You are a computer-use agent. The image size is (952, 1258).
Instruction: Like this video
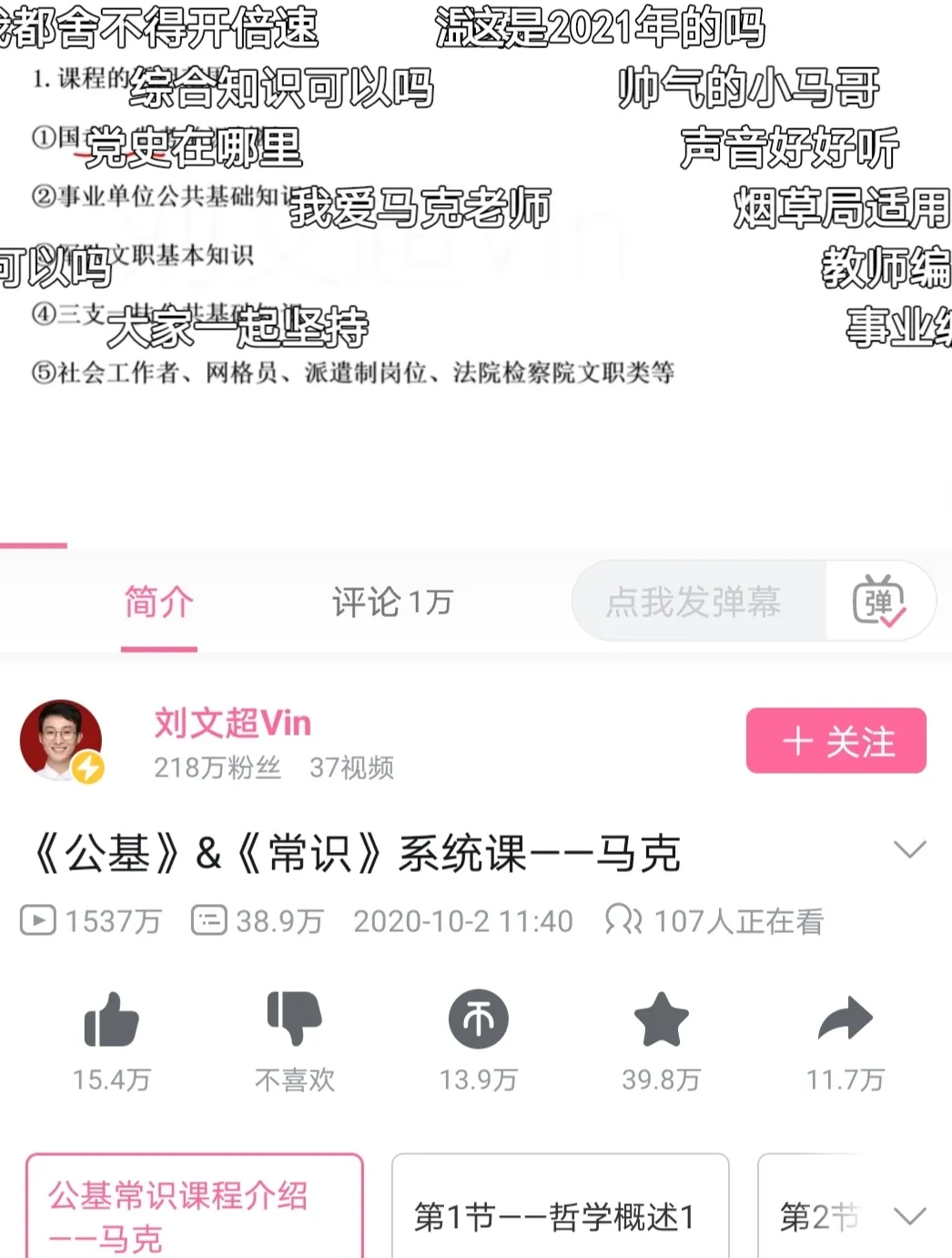111,1020
